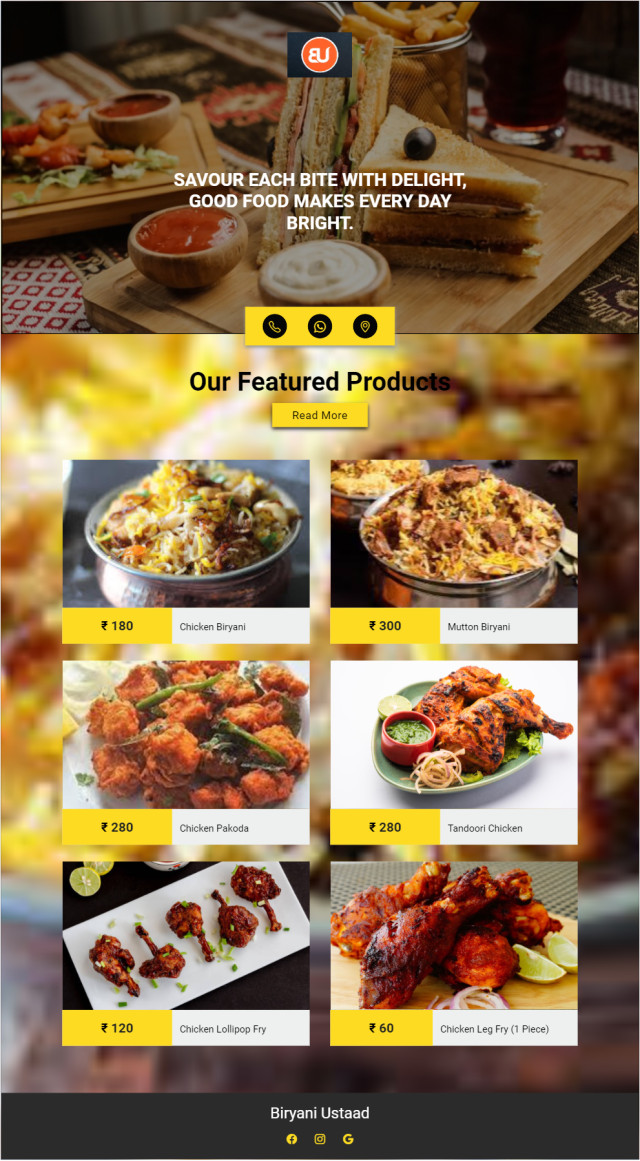Open the Chicken Lollipop Fry card

186,954
